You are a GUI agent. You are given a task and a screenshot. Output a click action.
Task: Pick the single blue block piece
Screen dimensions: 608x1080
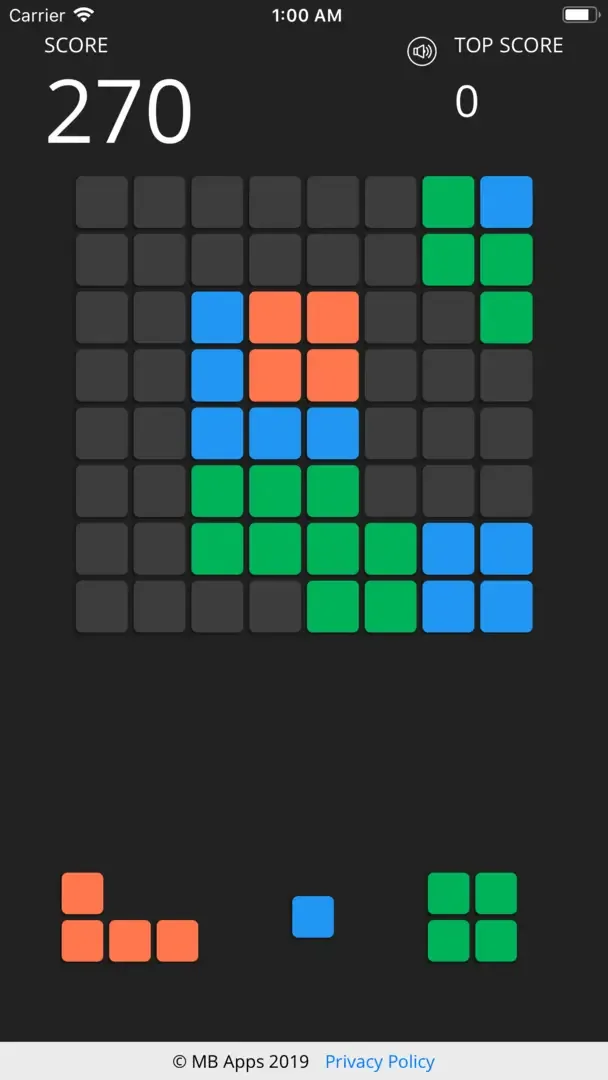[x=313, y=917]
